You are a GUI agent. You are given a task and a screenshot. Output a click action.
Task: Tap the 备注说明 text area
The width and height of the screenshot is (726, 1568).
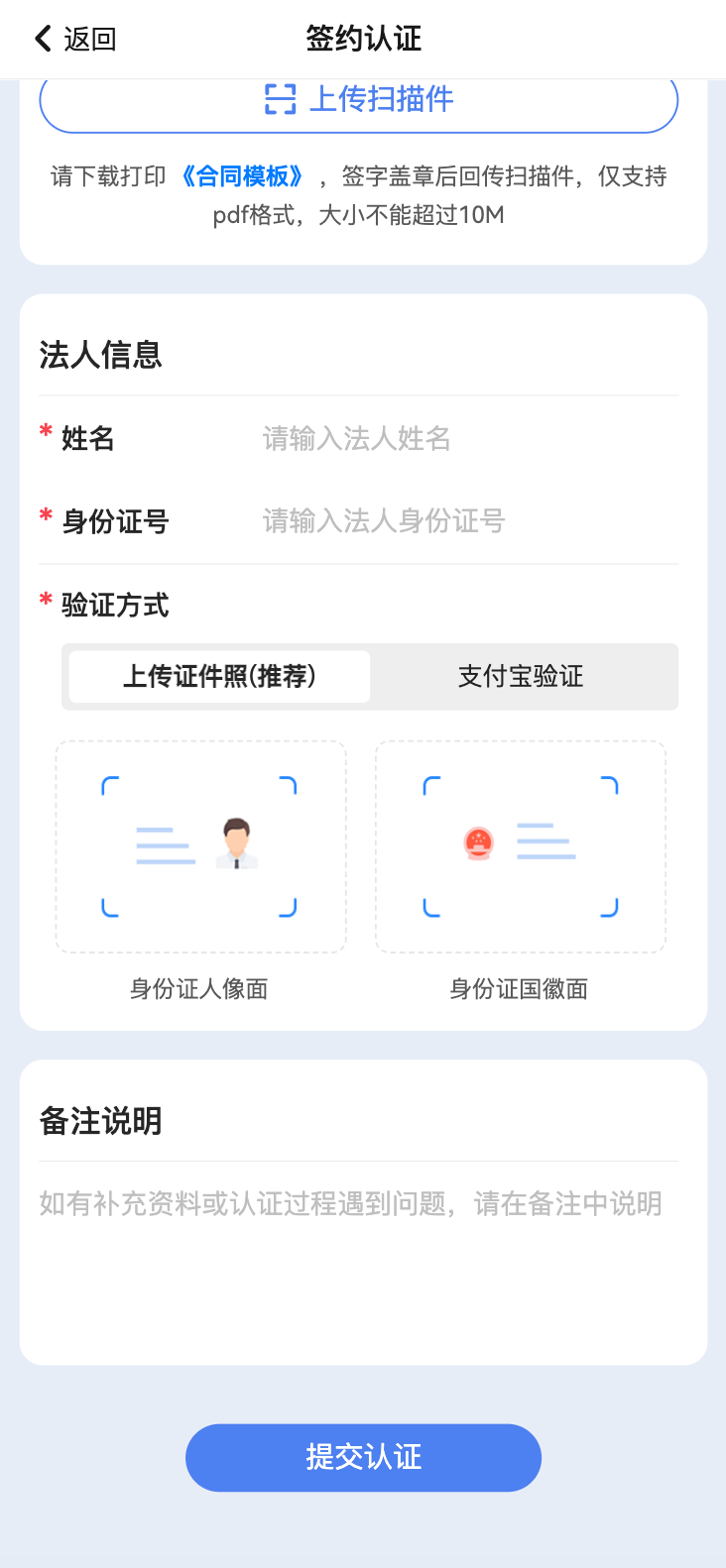pos(363,1259)
